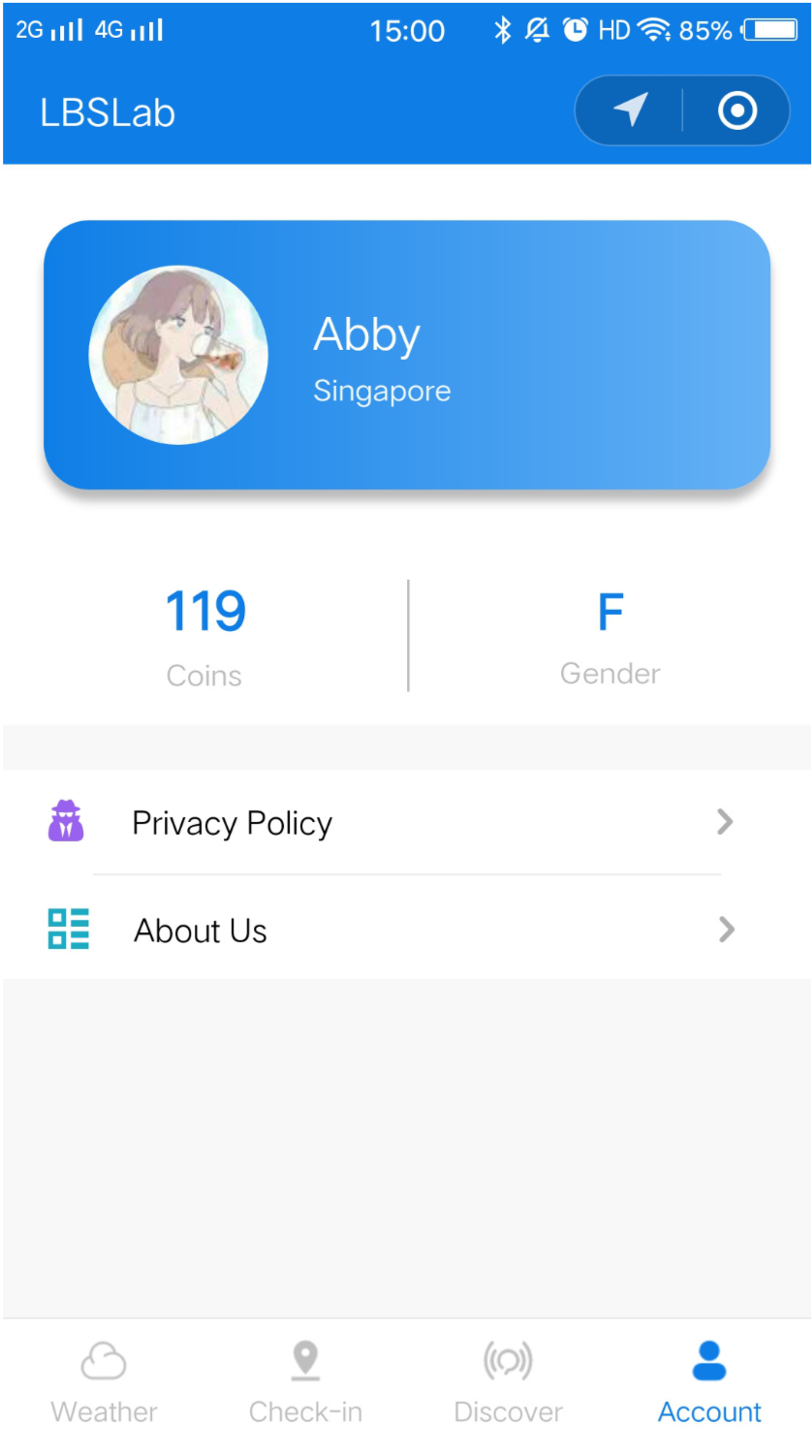Open the Privacy Policy row
The width and height of the screenshot is (812, 1456).
(407, 823)
